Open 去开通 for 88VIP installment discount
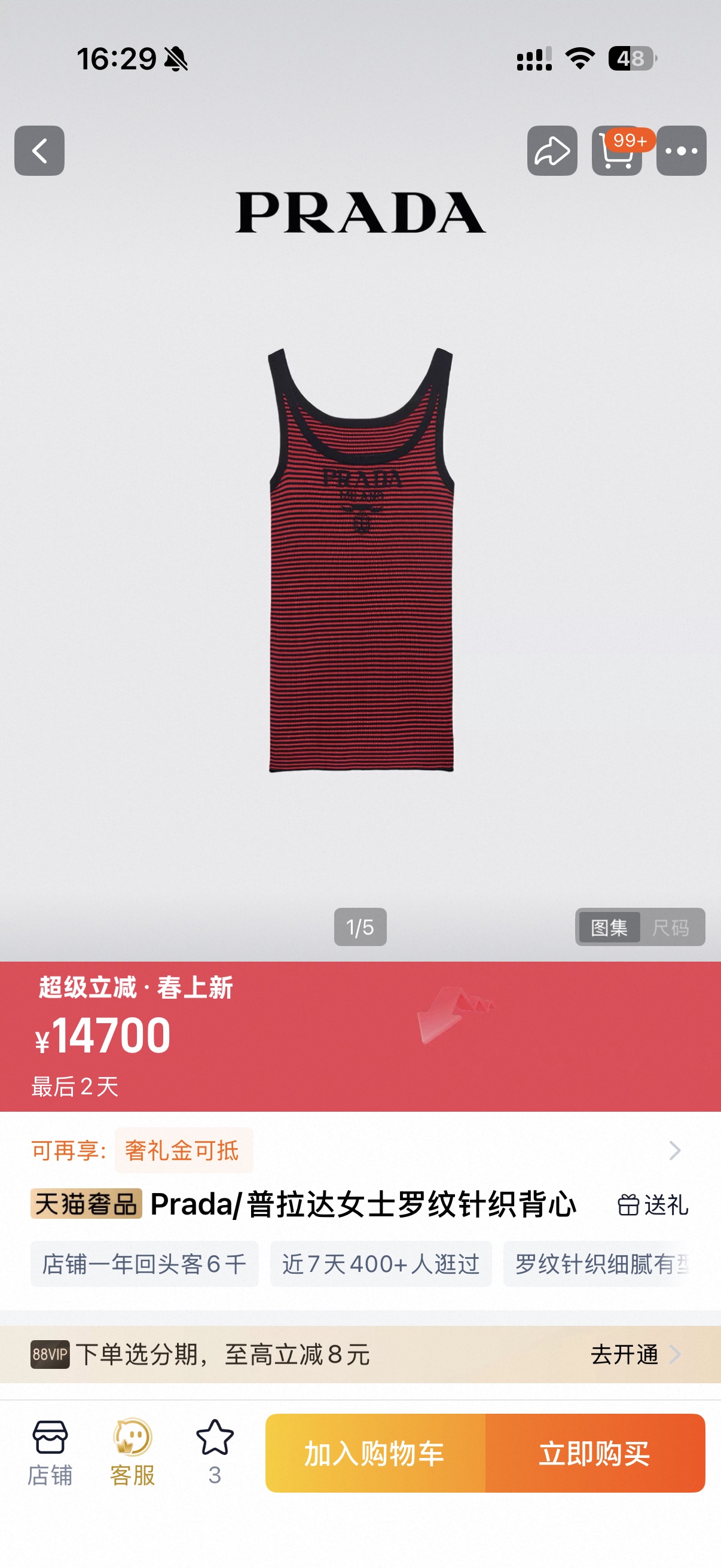Screen dimensions: 721x1568 634,1355
